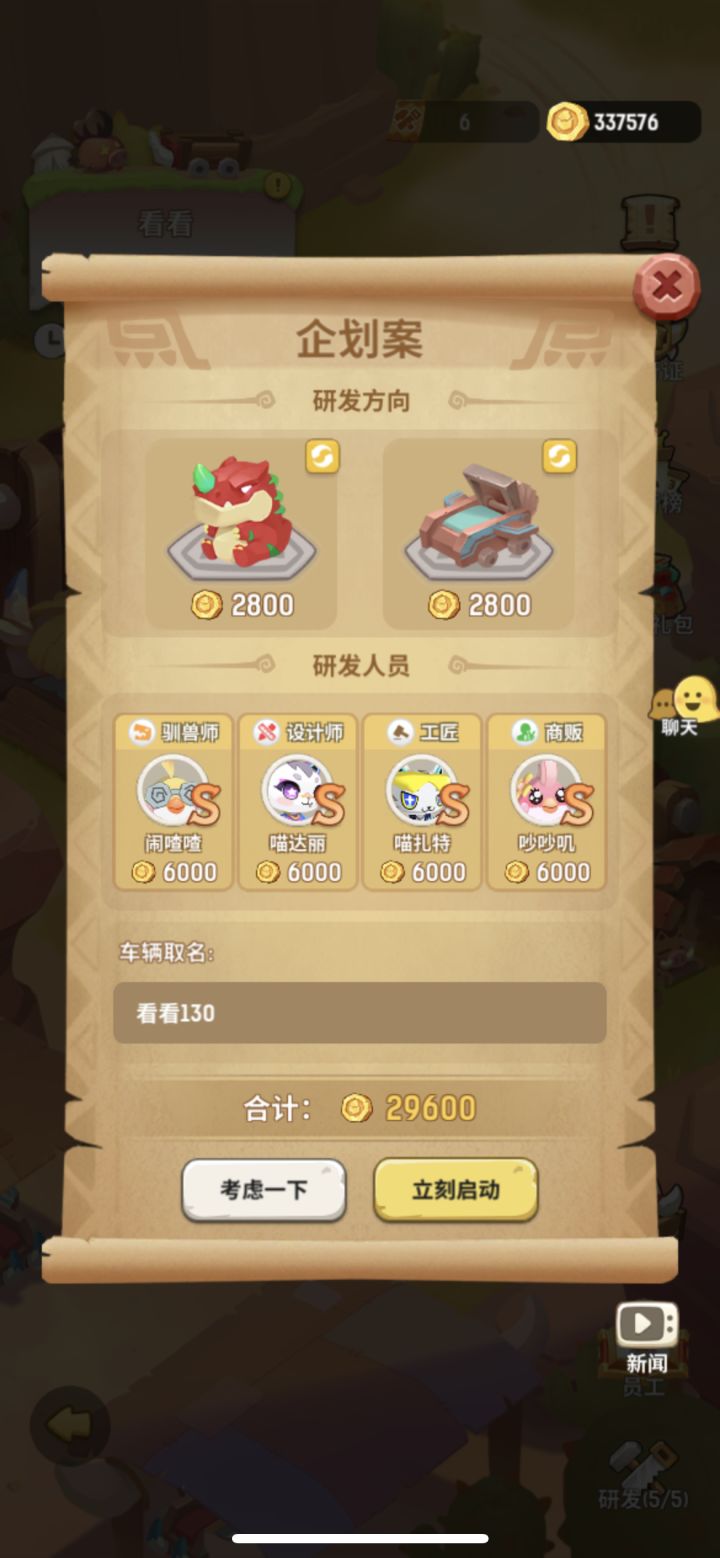Refresh the red dragon research direction

[x=320, y=458]
